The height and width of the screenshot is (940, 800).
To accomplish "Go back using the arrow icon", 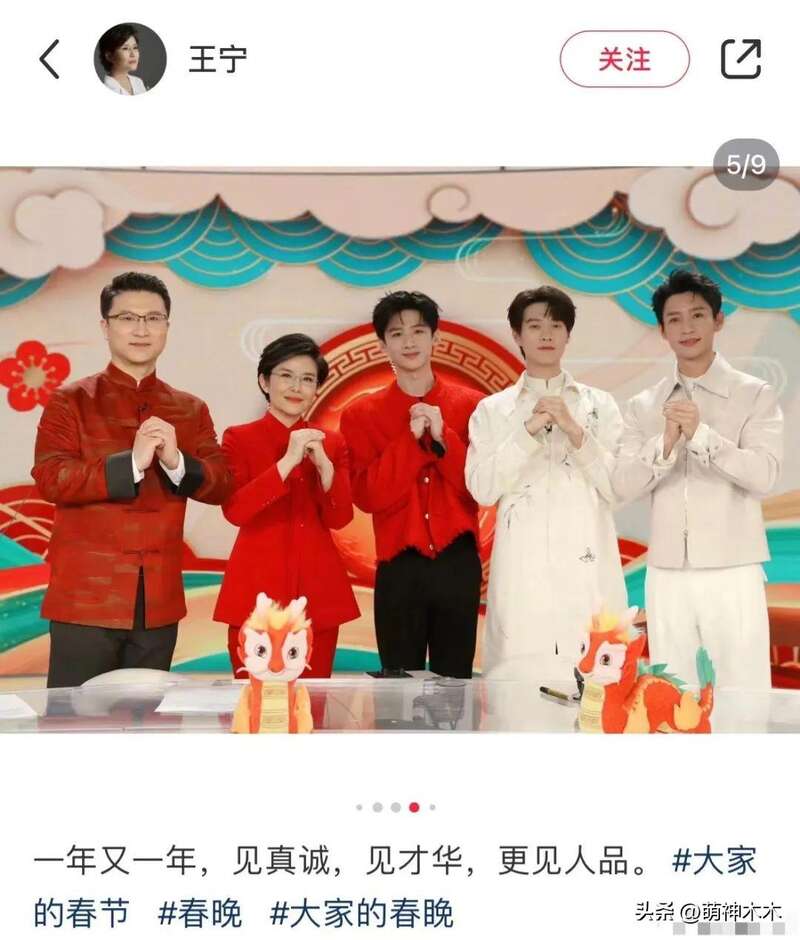I will (50, 59).
